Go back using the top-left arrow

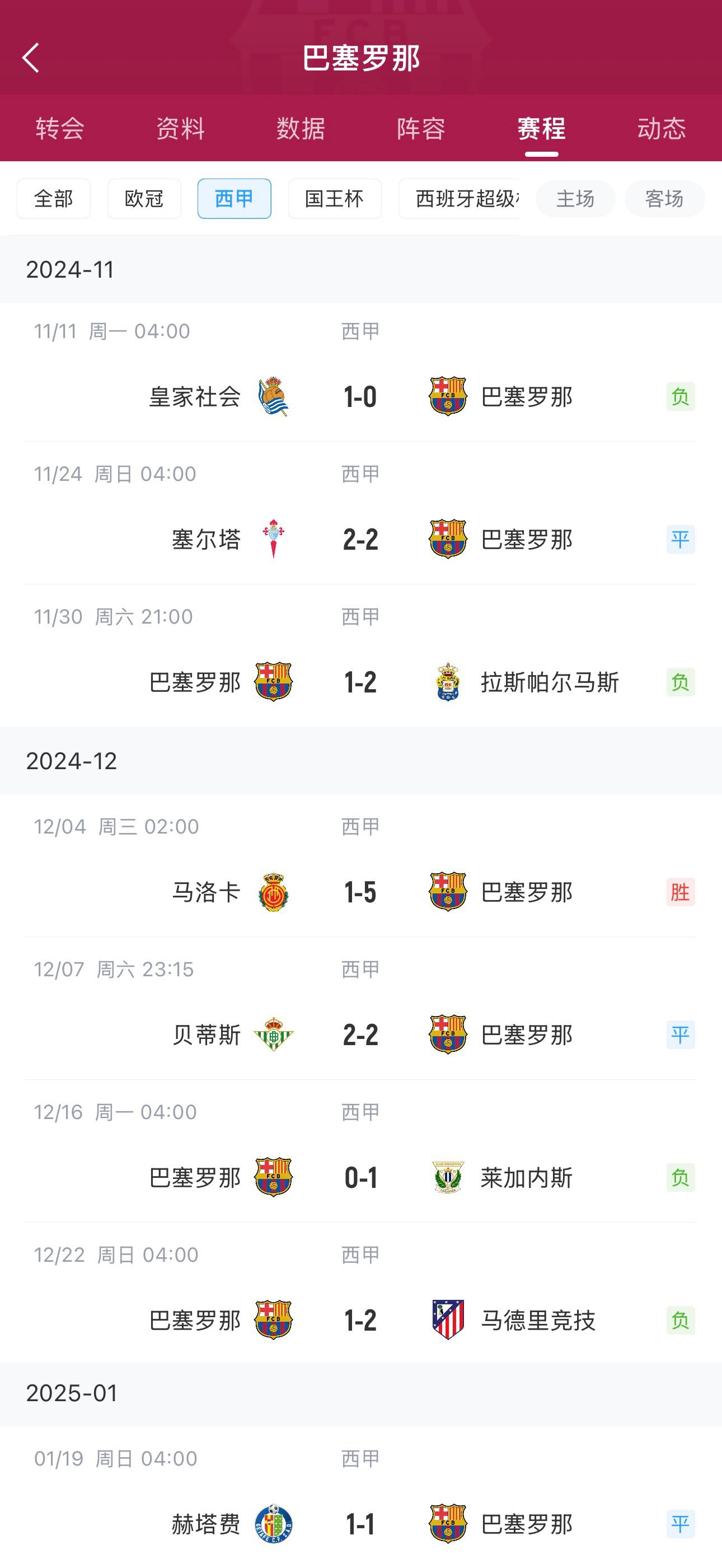coord(30,58)
